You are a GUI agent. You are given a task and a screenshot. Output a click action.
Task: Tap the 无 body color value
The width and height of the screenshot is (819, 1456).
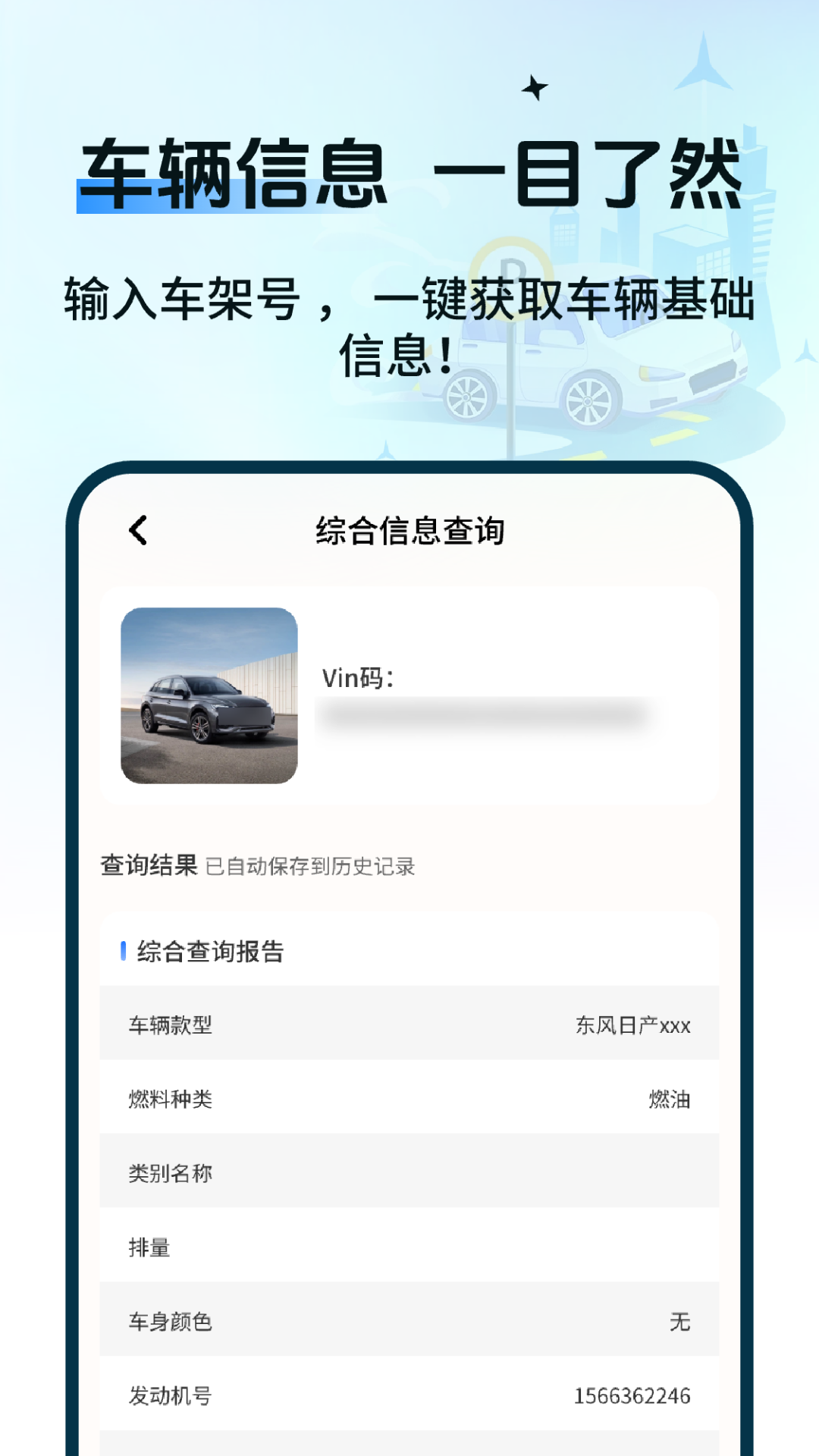pyautogui.click(x=682, y=1319)
